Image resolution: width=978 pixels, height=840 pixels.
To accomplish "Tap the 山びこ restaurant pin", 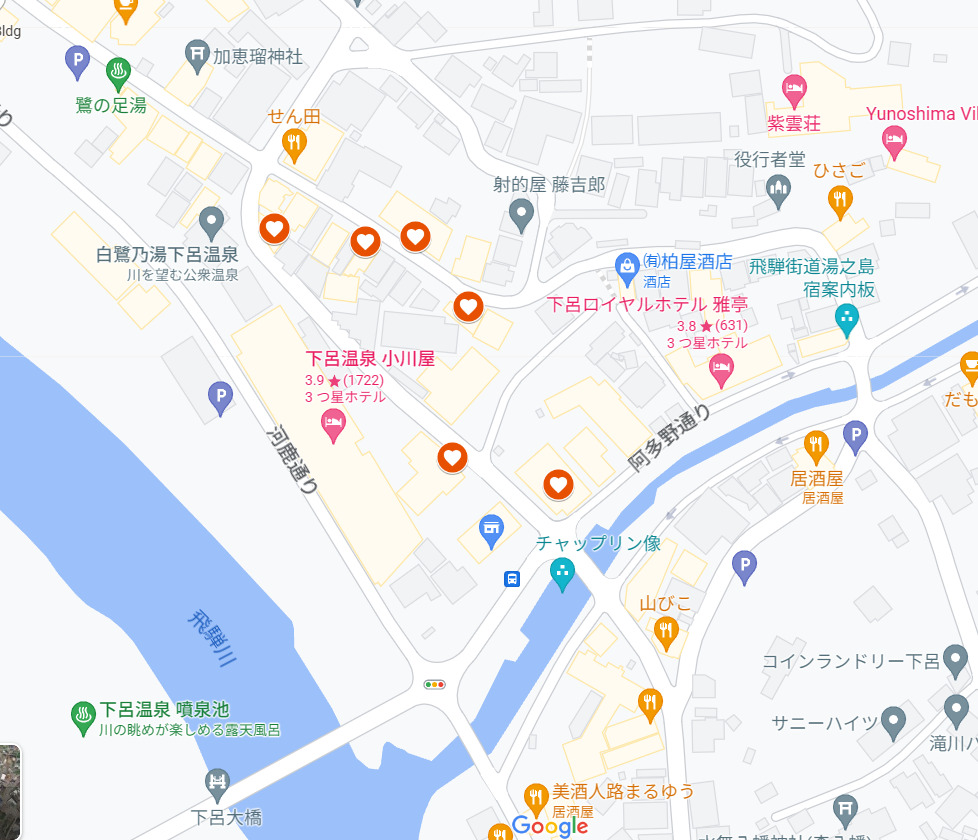I will click(666, 631).
